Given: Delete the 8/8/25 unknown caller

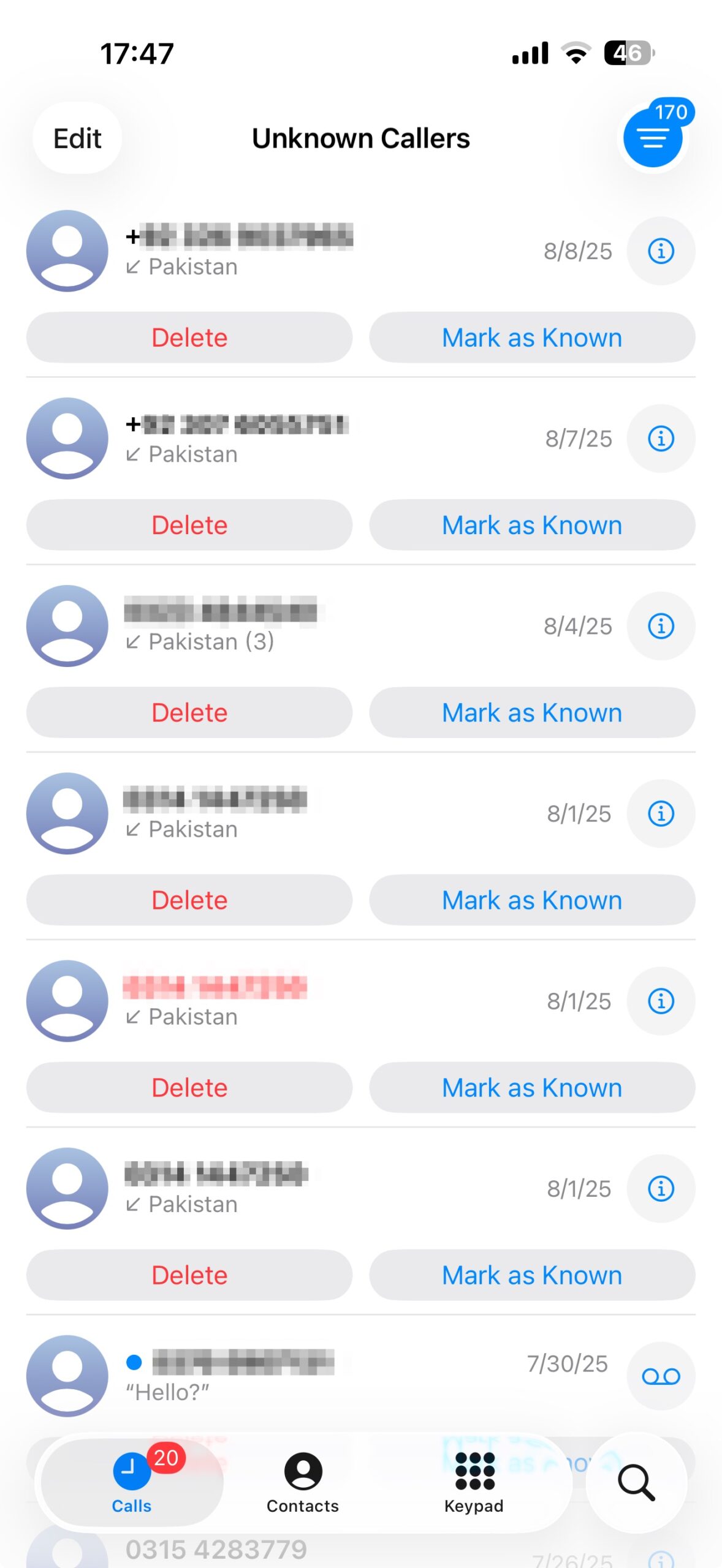Looking at the screenshot, I should (x=189, y=337).
